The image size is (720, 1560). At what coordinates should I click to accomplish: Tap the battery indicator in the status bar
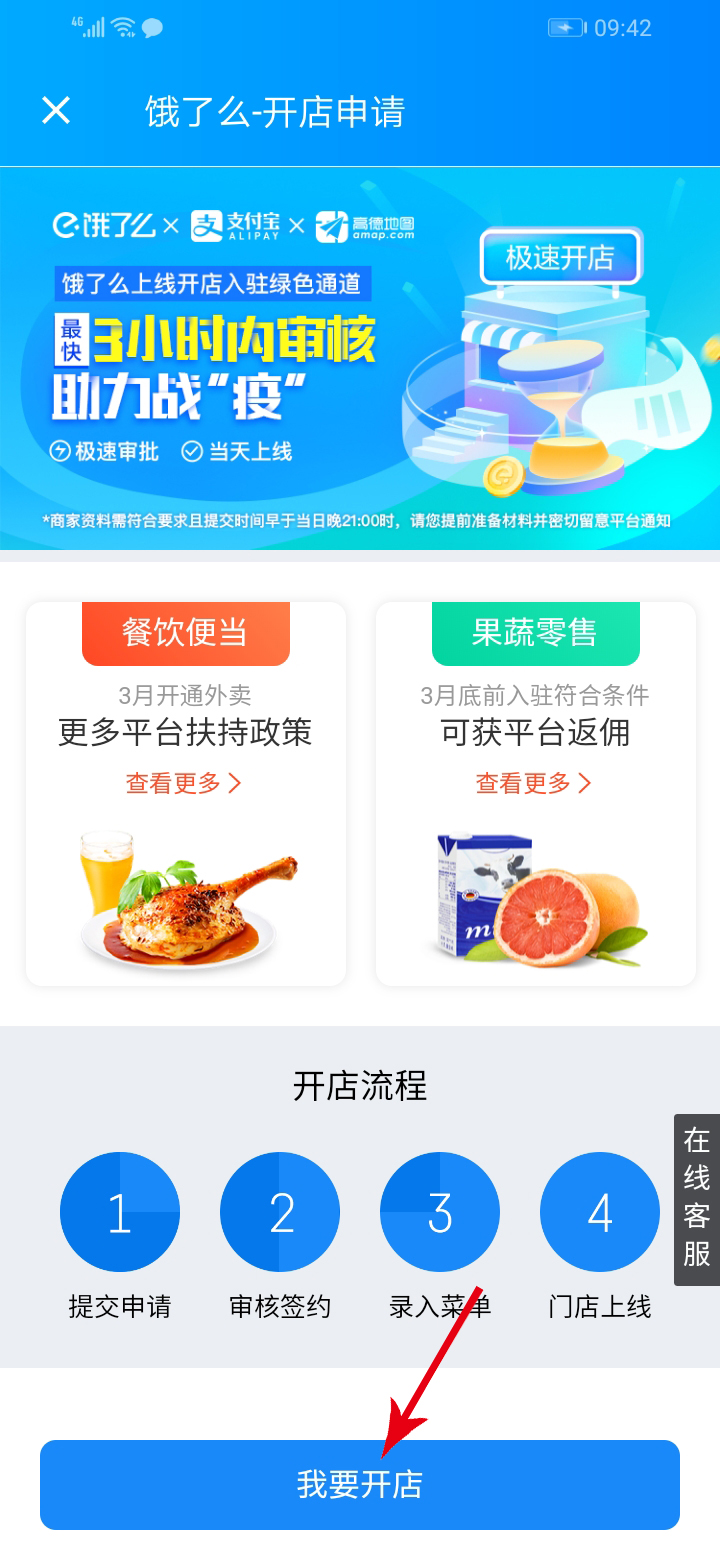pyautogui.click(x=565, y=28)
